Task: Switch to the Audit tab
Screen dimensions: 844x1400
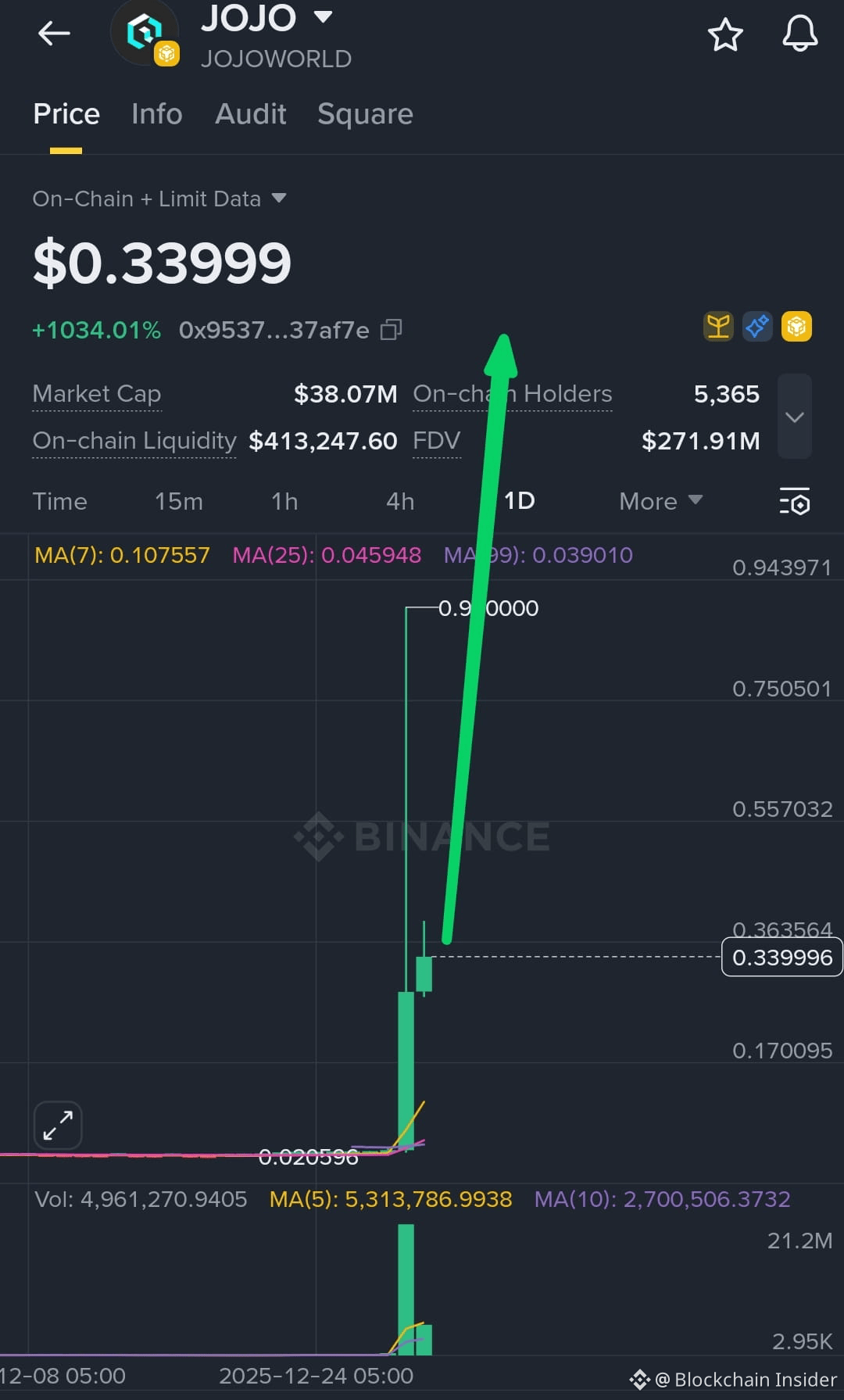Action: click(250, 115)
